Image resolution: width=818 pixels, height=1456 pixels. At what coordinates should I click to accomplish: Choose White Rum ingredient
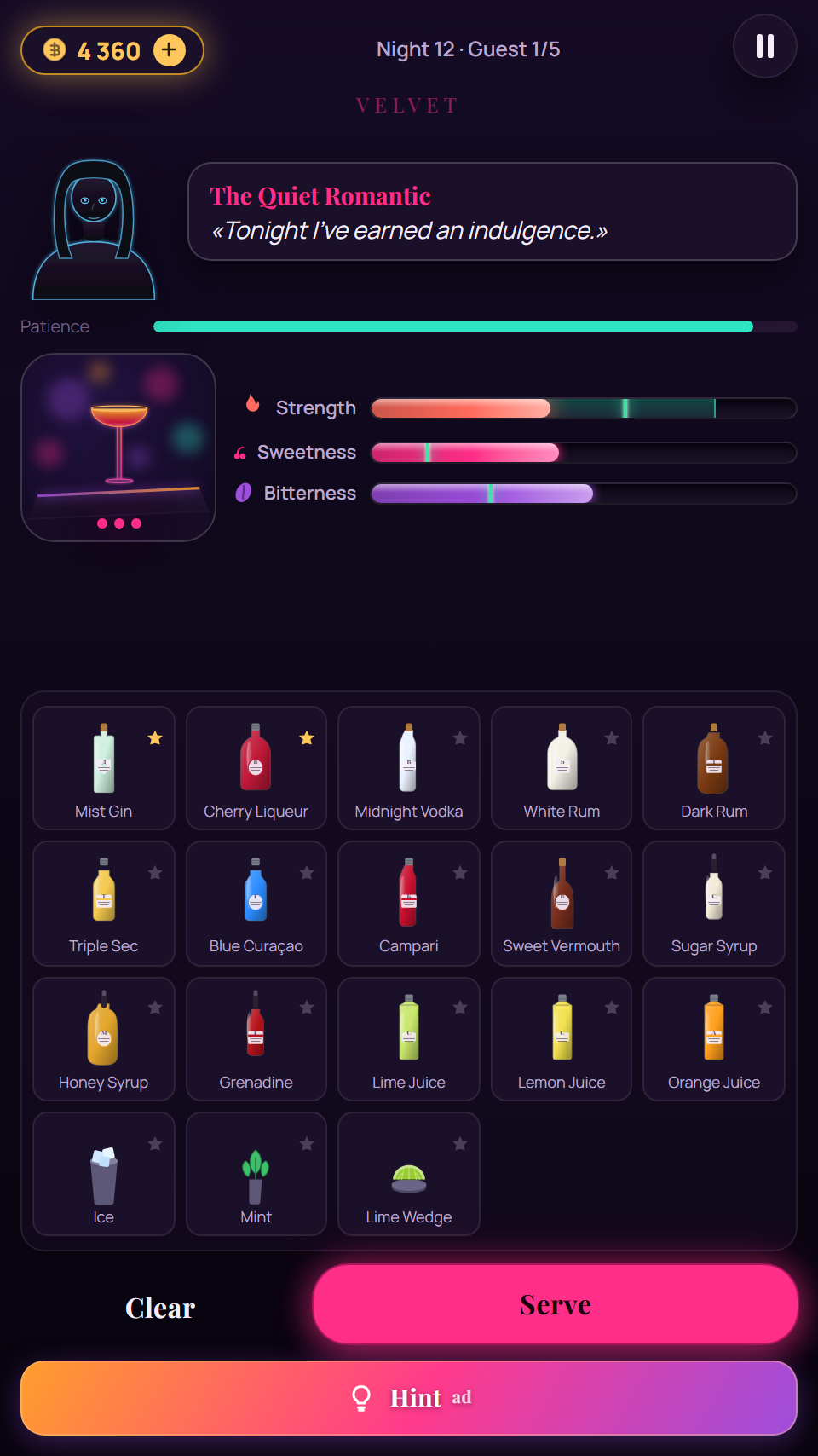click(x=562, y=768)
